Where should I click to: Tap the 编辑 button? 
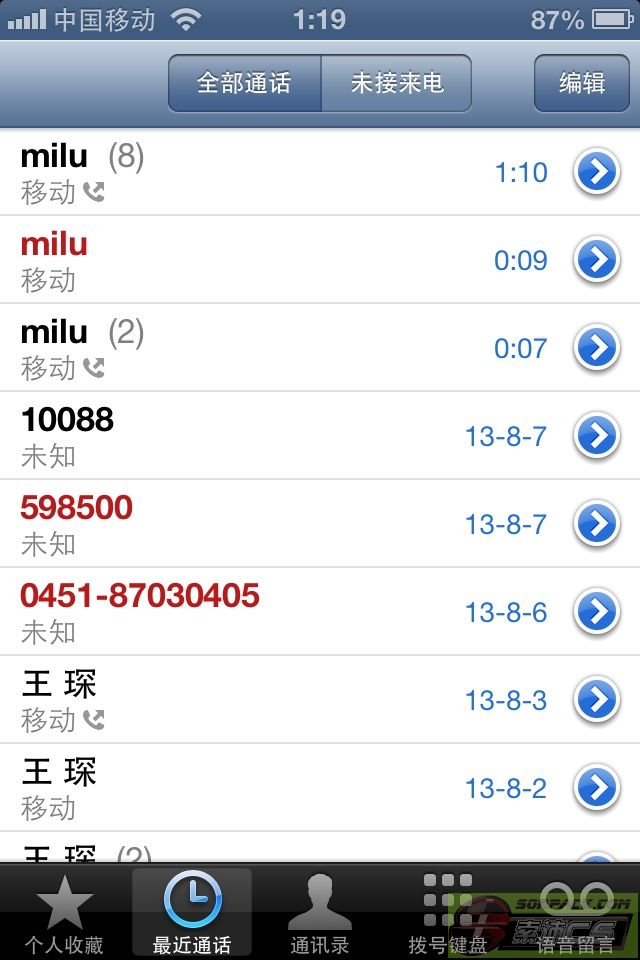click(x=581, y=83)
